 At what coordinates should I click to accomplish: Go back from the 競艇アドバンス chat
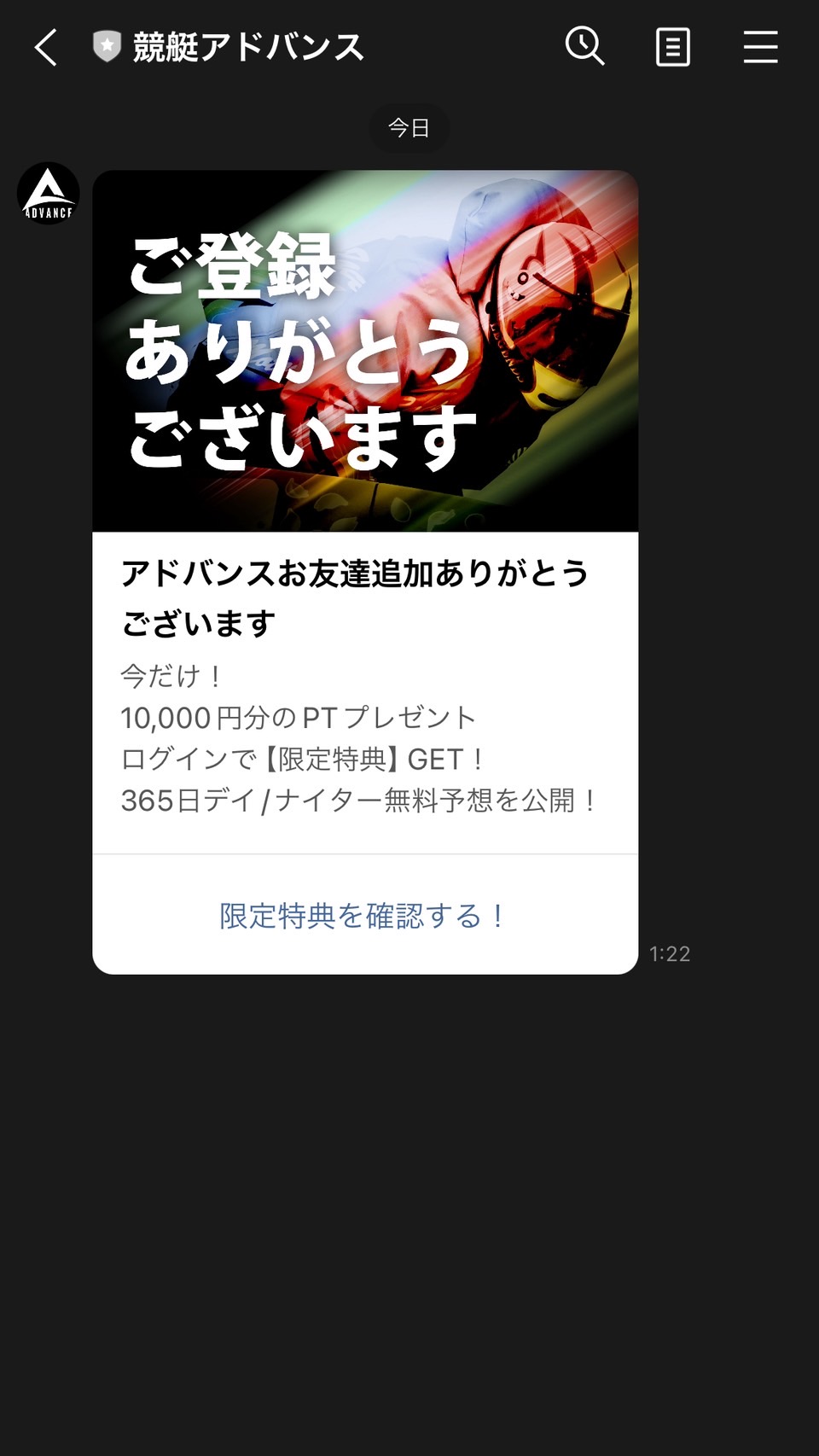46,47
